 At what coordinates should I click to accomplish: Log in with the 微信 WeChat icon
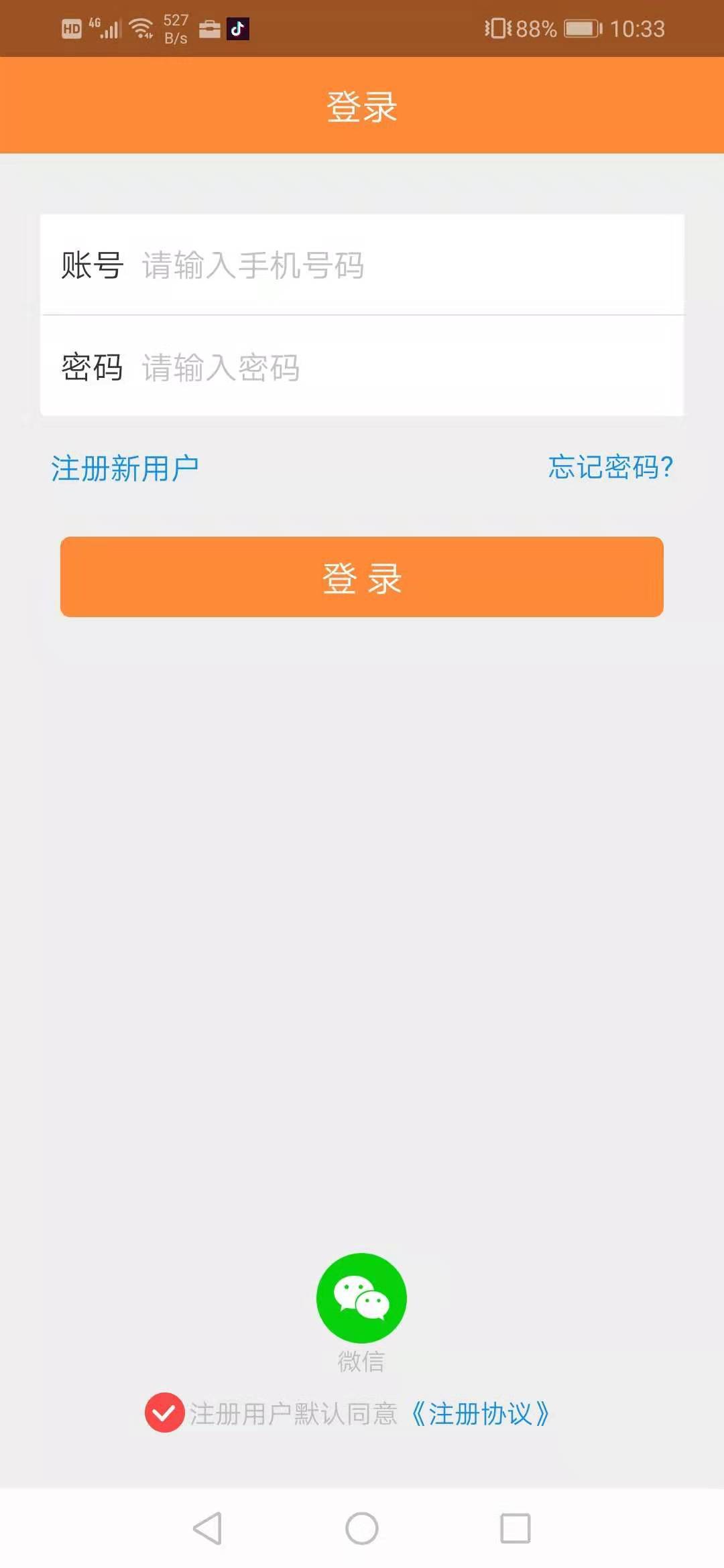point(361,1298)
